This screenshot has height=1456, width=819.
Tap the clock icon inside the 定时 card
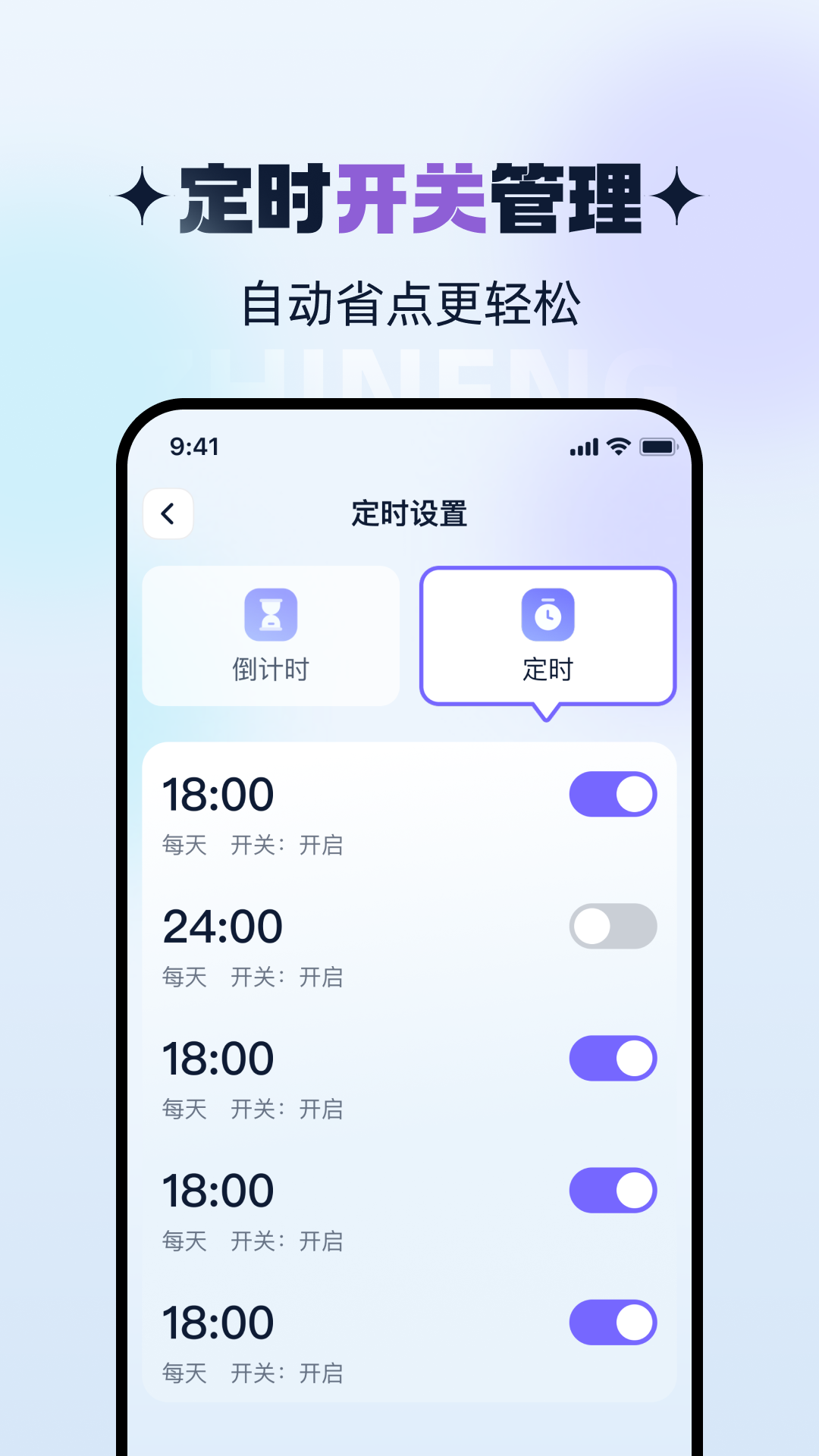(x=548, y=616)
